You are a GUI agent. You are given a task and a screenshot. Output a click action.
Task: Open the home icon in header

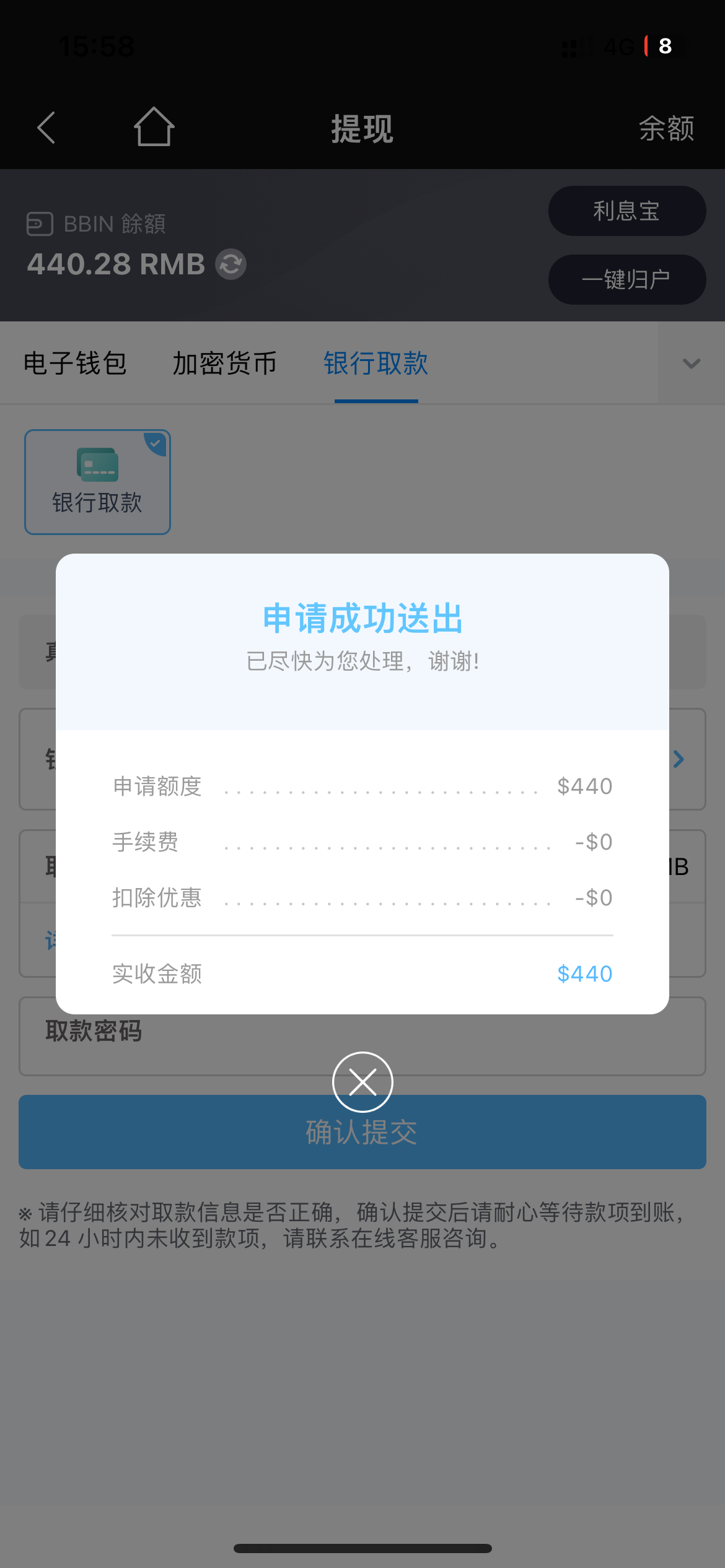tap(154, 128)
